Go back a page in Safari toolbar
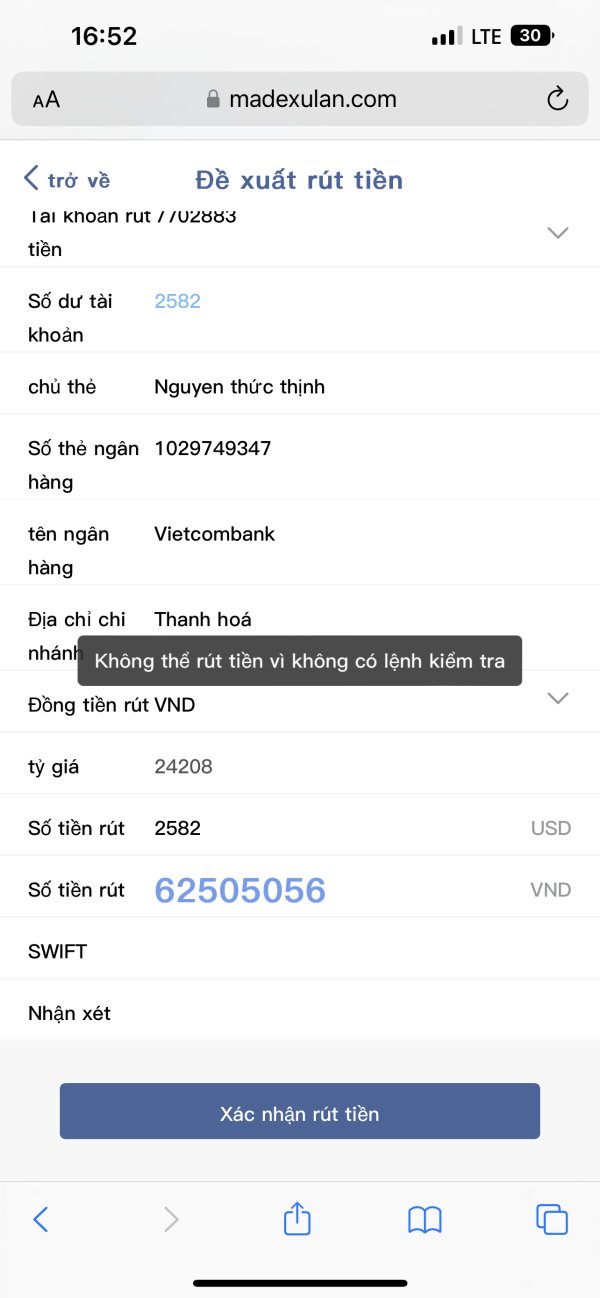Image resolution: width=600 pixels, height=1298 pixels. coord(41,1219)
